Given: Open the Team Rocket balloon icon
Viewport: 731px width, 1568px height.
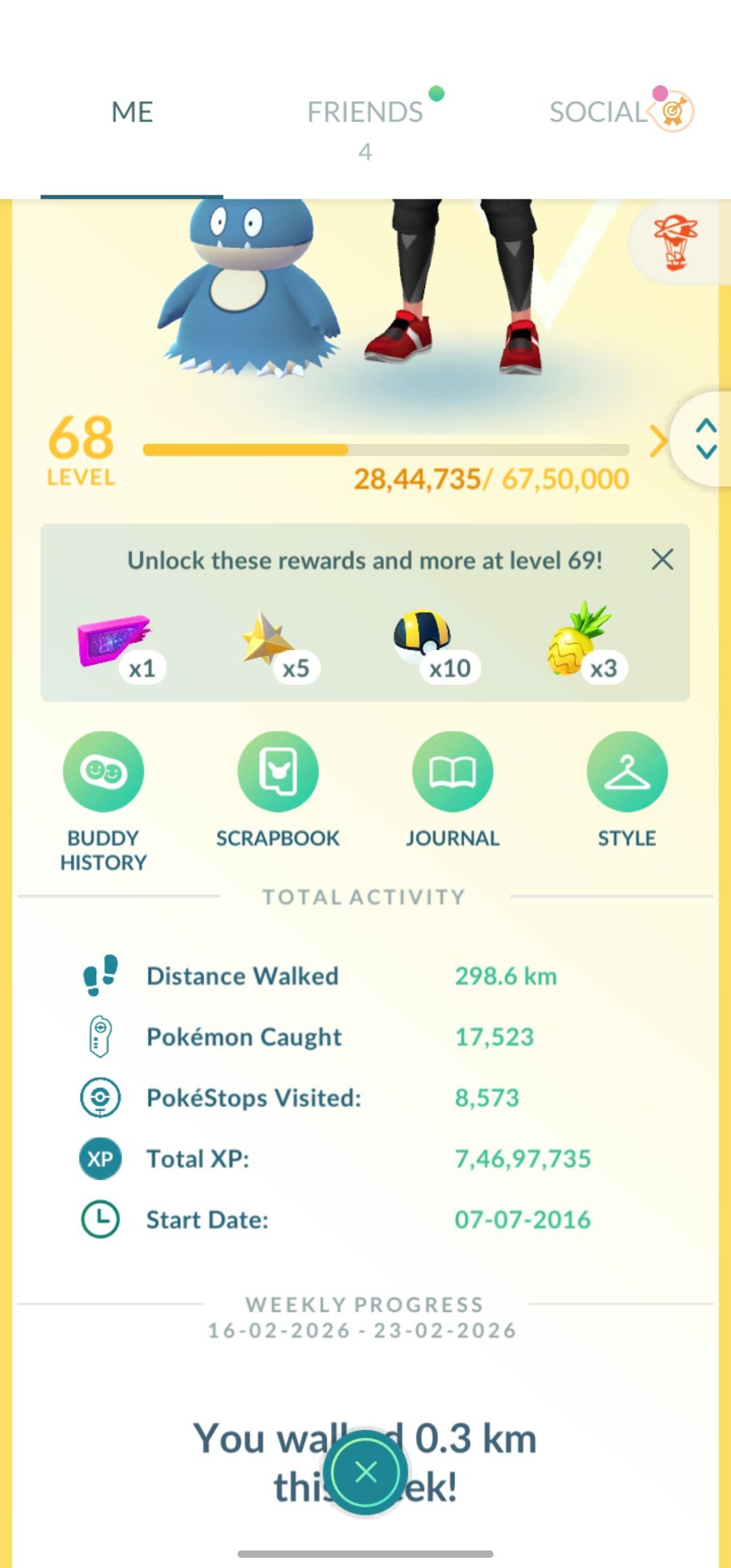Looking at the screenshot, I should coord(675,243).
